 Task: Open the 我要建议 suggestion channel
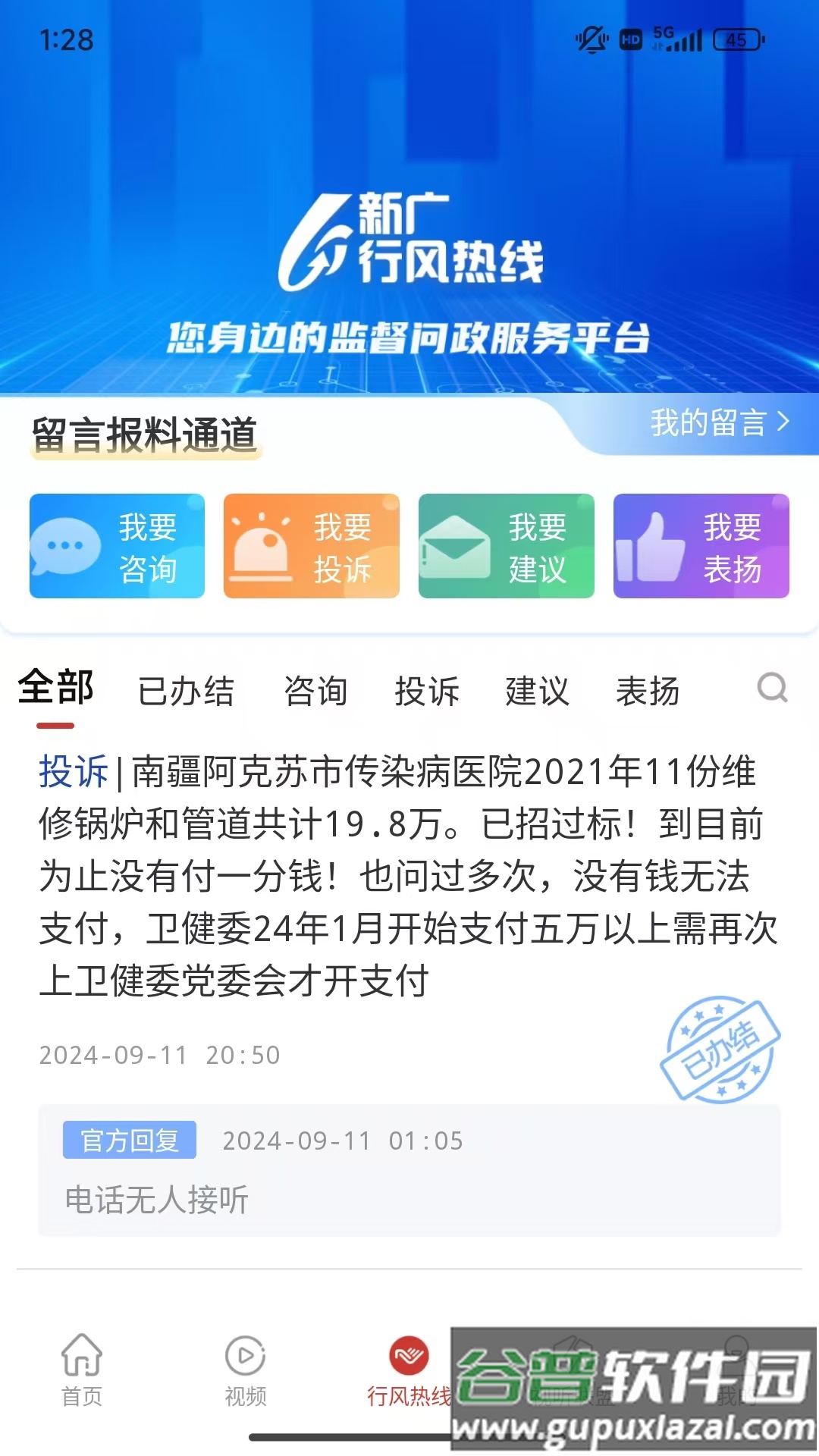(x=507, y=546)
